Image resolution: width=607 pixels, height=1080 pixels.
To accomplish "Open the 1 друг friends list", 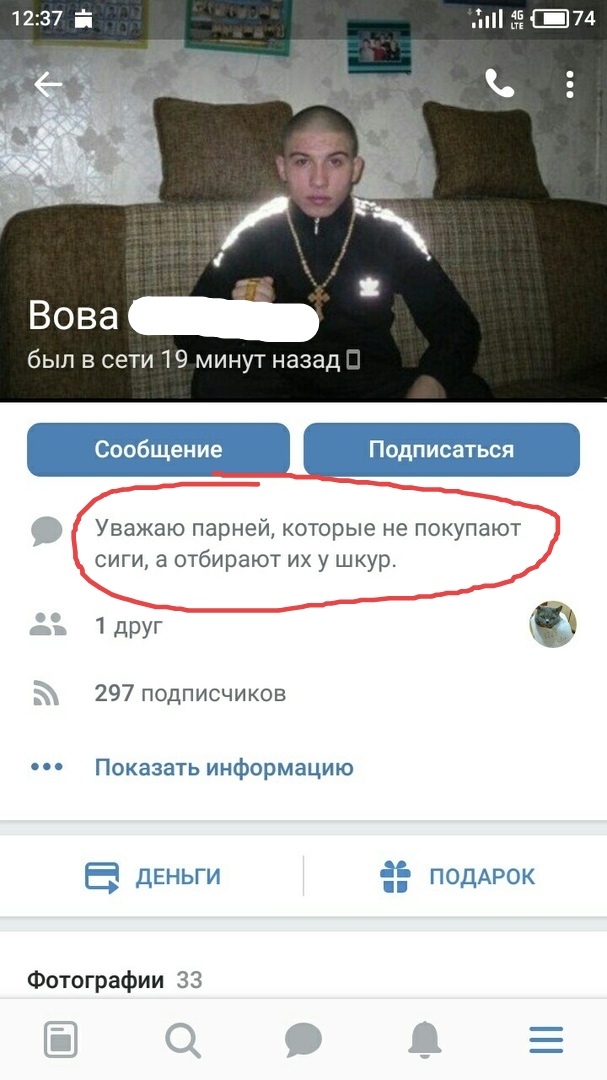I will 128,627.
